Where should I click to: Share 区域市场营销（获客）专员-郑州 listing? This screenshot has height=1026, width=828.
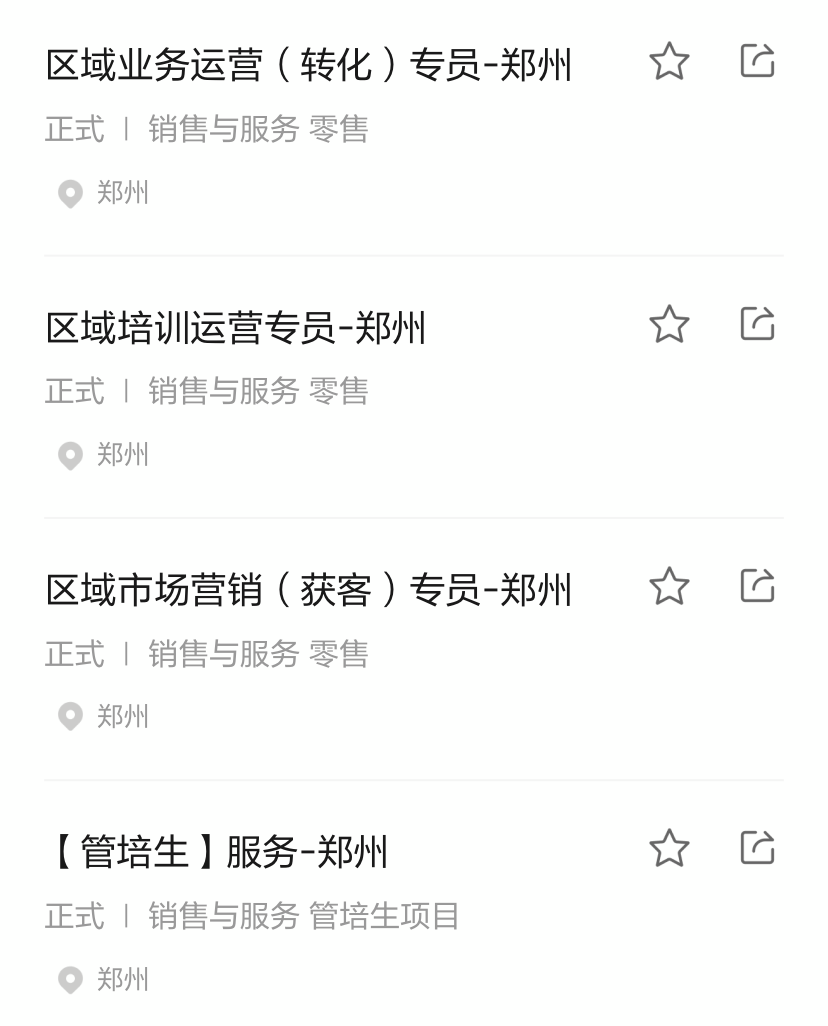[757, 586]
